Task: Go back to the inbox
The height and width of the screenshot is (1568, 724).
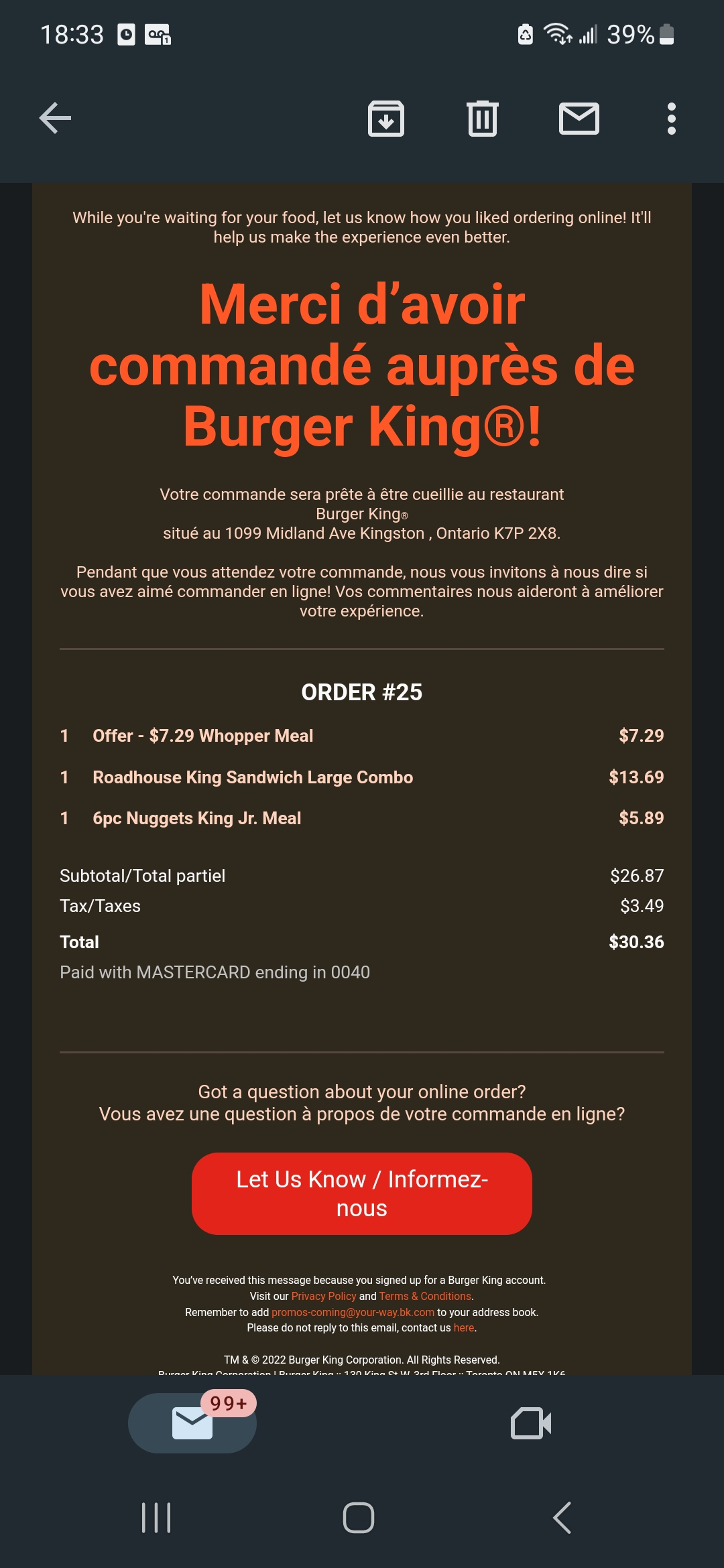Action: [x=55, y=119]
